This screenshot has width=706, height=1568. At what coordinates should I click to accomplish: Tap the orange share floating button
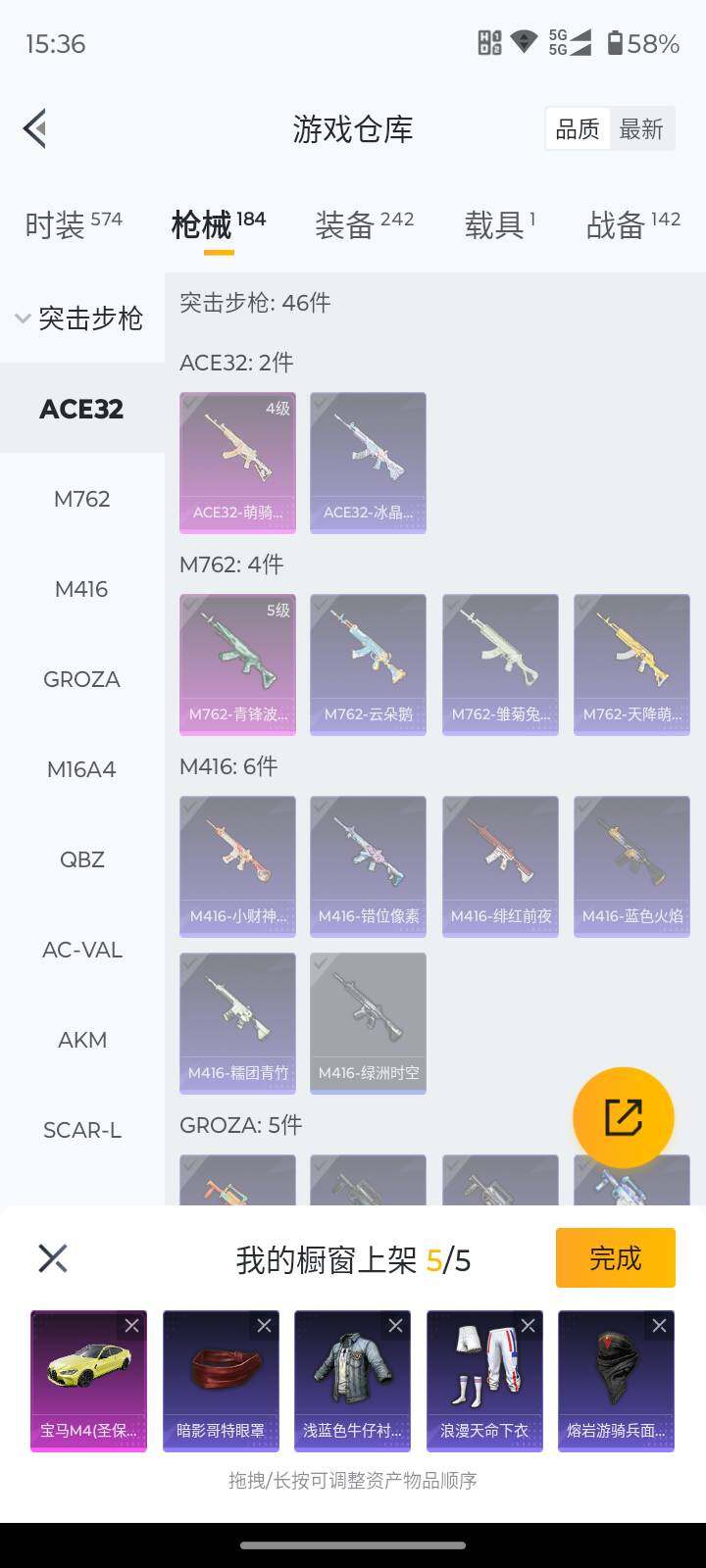tap(623, 1117)
